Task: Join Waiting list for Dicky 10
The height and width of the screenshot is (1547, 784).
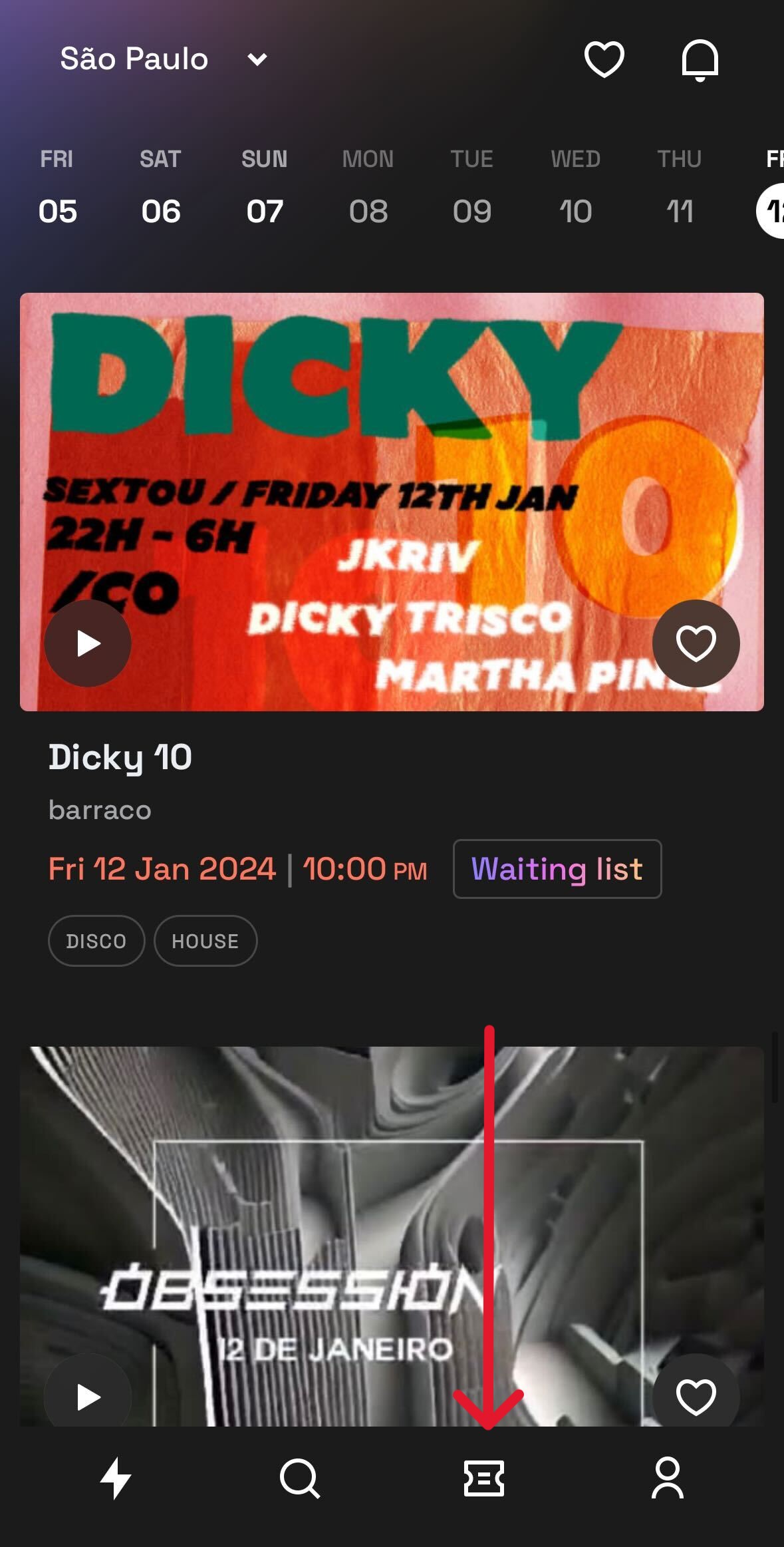Action: click(x=557, y=869)
